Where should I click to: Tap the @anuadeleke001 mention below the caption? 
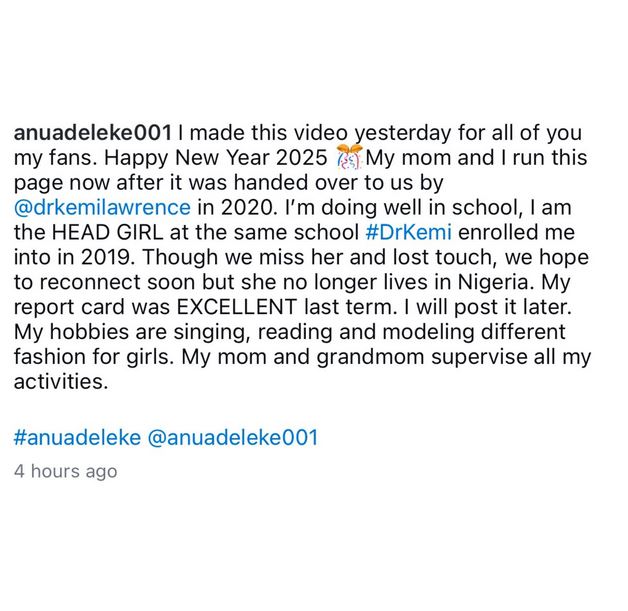click(x=232, y=437)
